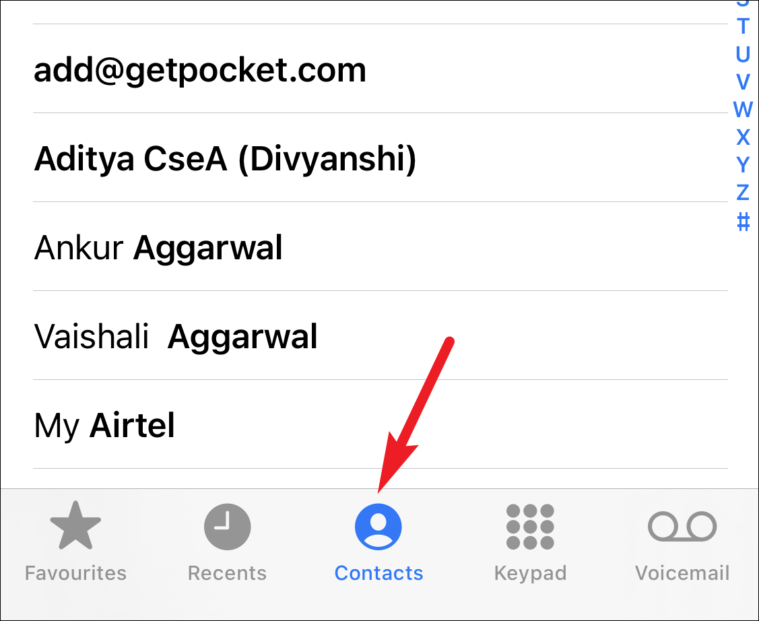Open Aditya CseA (Divyanshi) contact
The width and height of the screenshot is (759, 621).
(225, 158)
